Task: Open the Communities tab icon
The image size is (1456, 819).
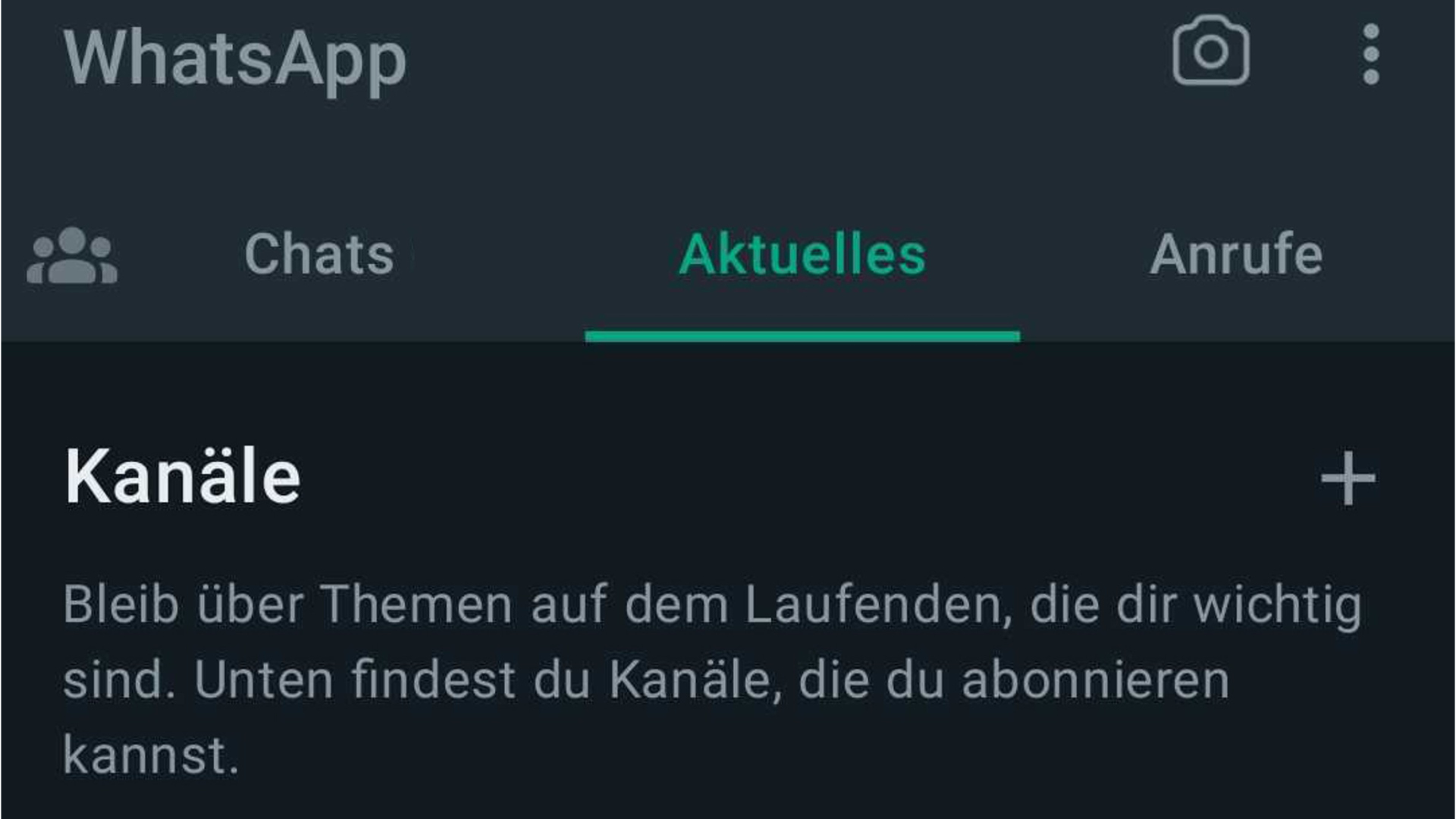Action: [72, 256]
